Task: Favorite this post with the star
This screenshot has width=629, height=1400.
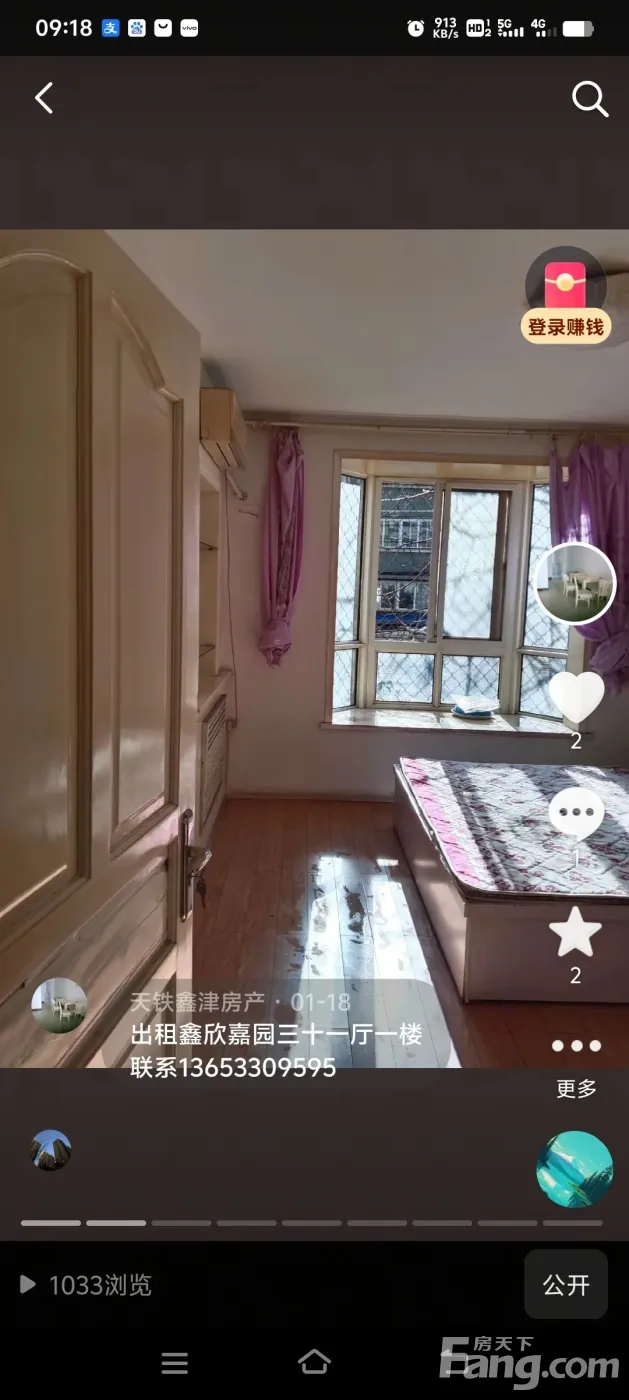Action: pyautogui.click(x=575, y=933)
